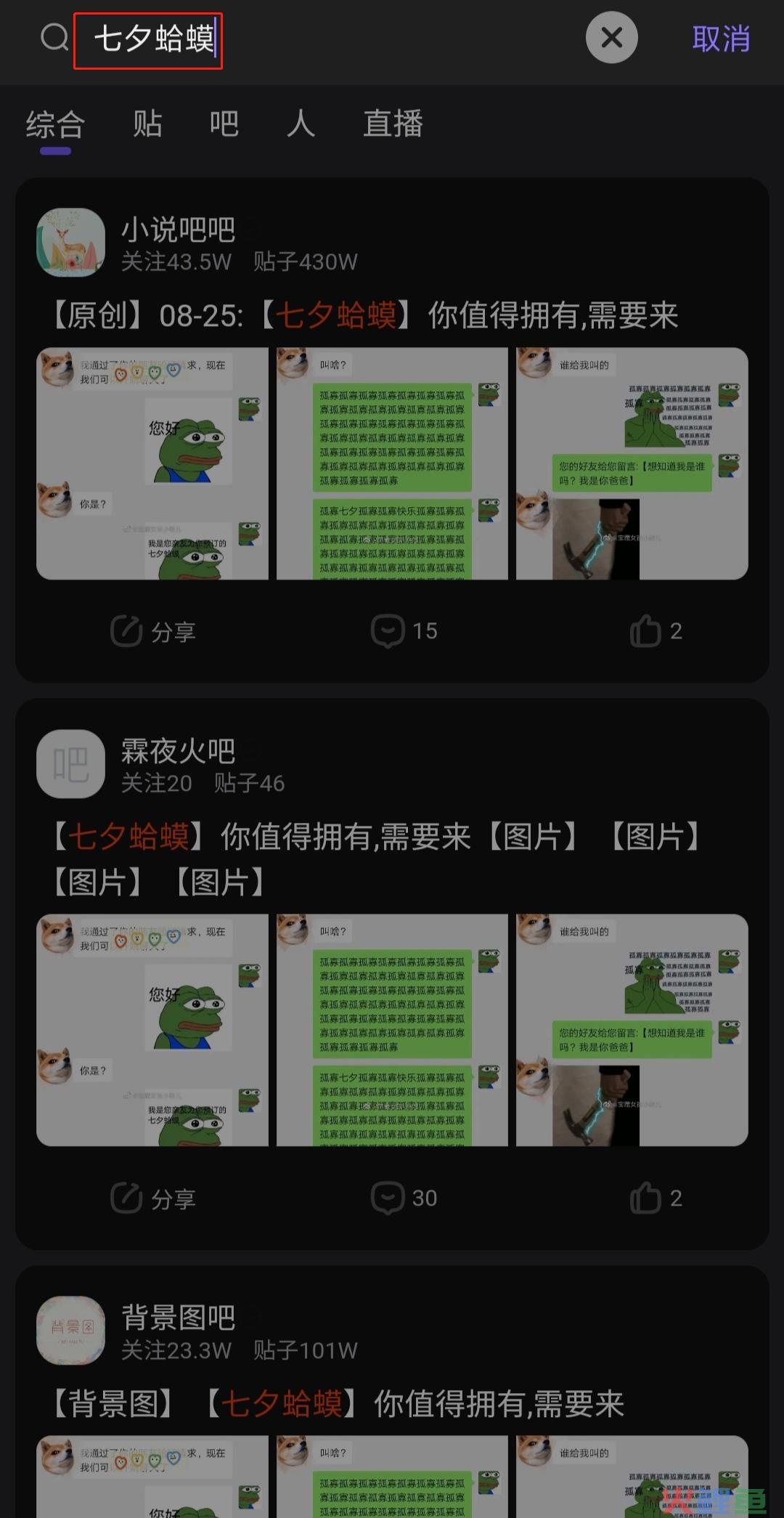Share the 小说吧吧 post
This screenshot has height=1518, width=784.
(153, 631)
